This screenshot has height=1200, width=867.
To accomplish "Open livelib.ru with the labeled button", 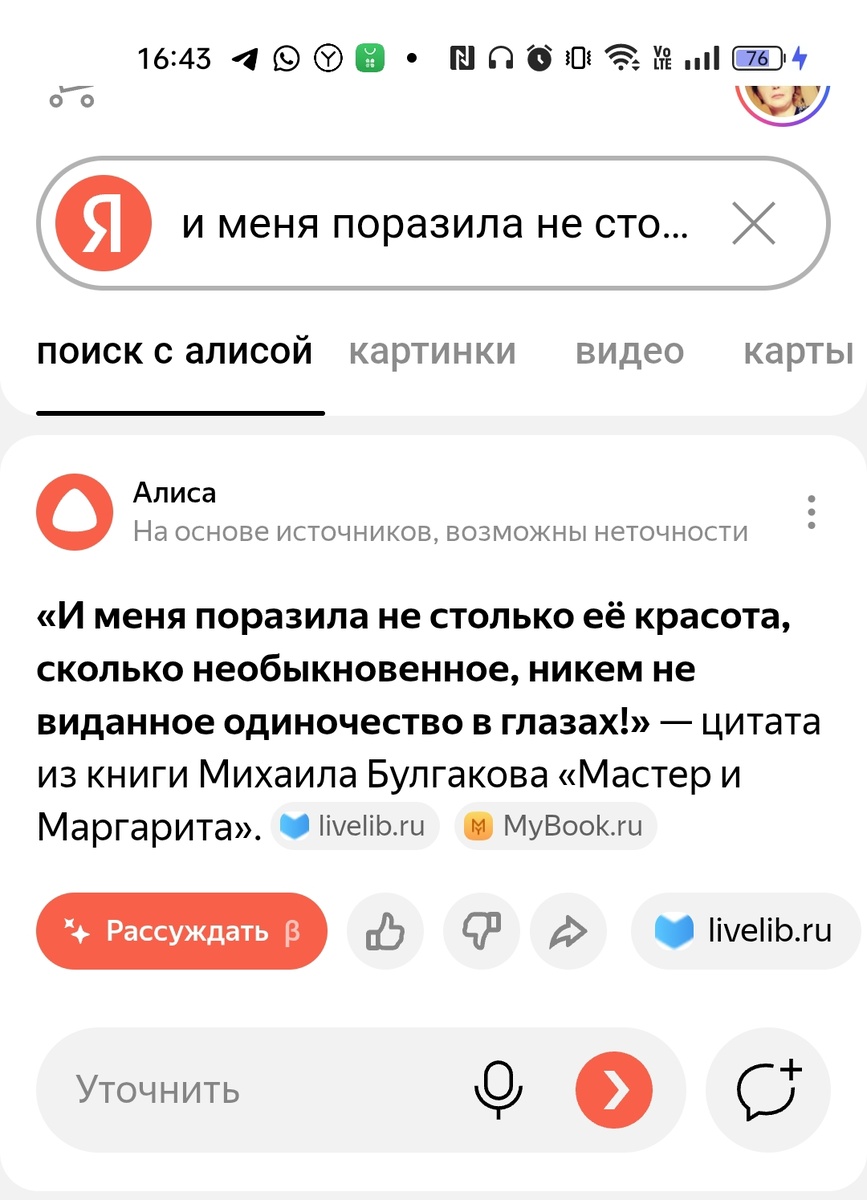I will (745, 931).
